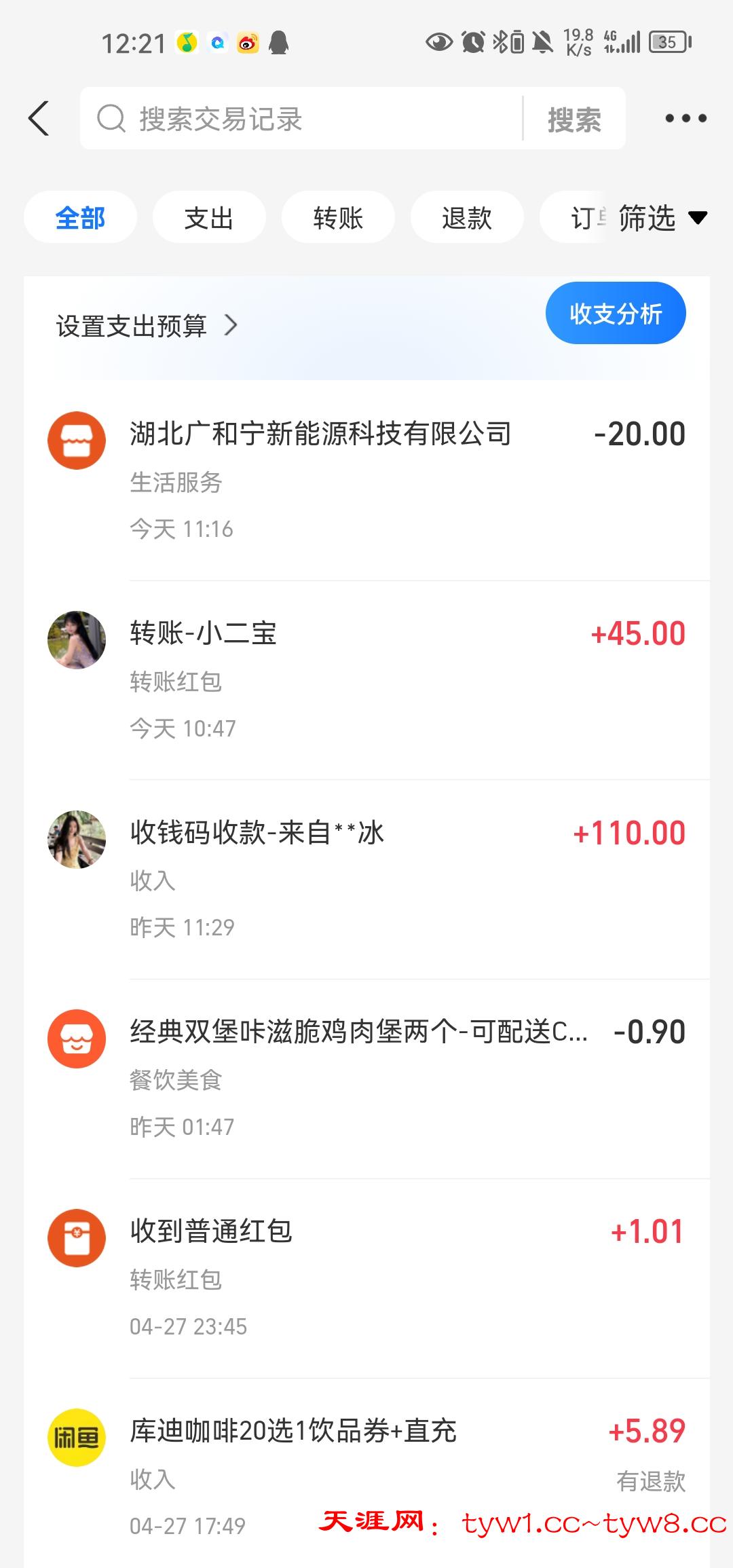Select the 全部 filter tab
The image size is (733, 1568).
click(x=80, y=218)
